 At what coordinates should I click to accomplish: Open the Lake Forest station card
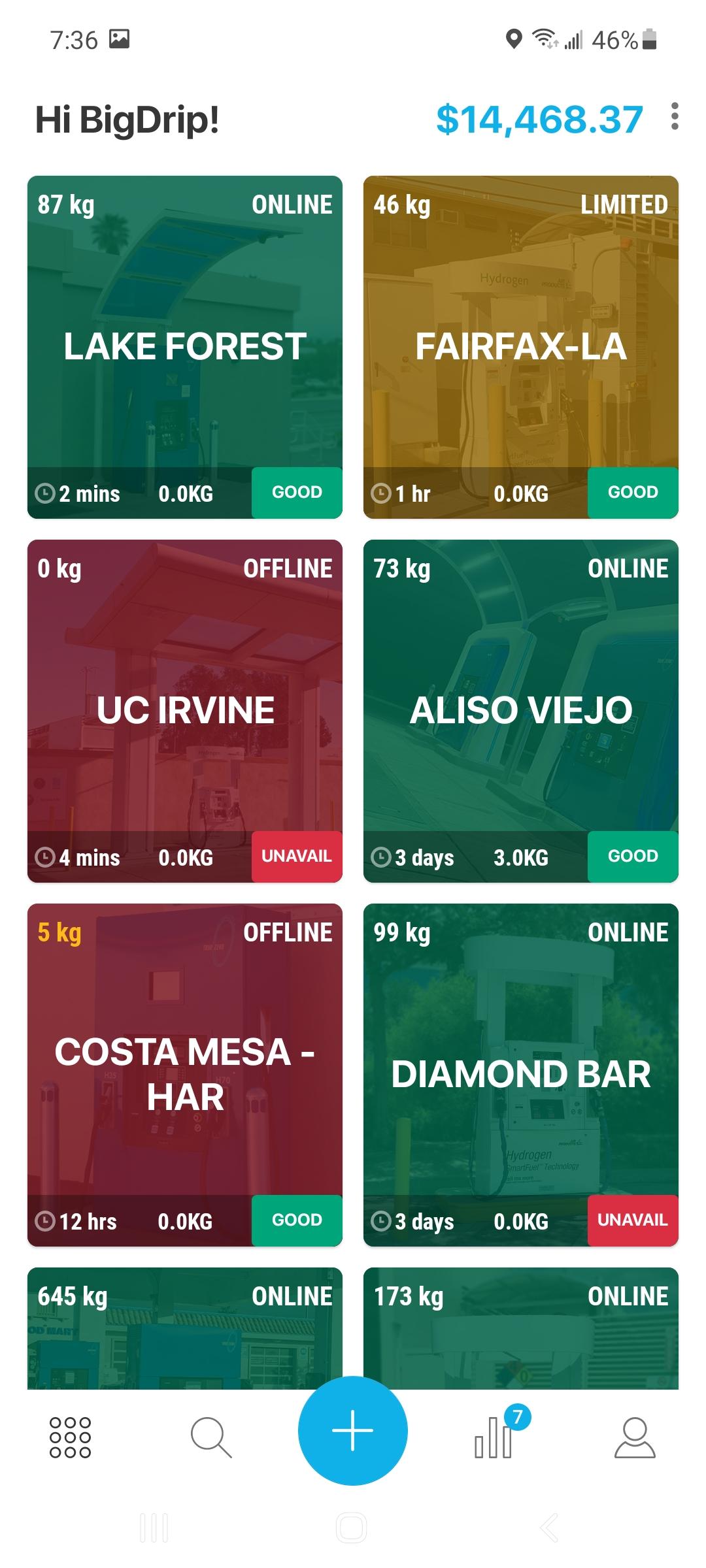pos(185,346)
